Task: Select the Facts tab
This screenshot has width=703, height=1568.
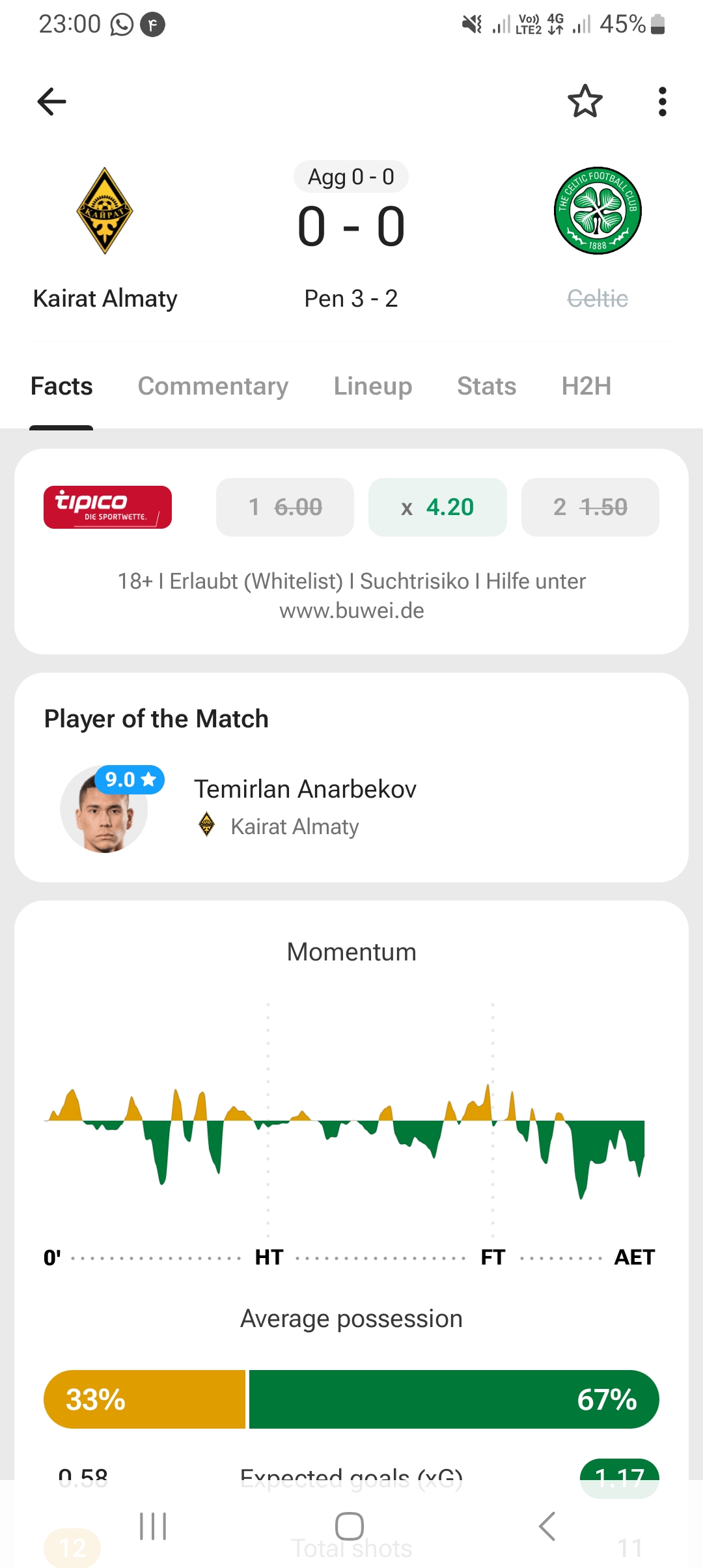Action: [62, 386]
